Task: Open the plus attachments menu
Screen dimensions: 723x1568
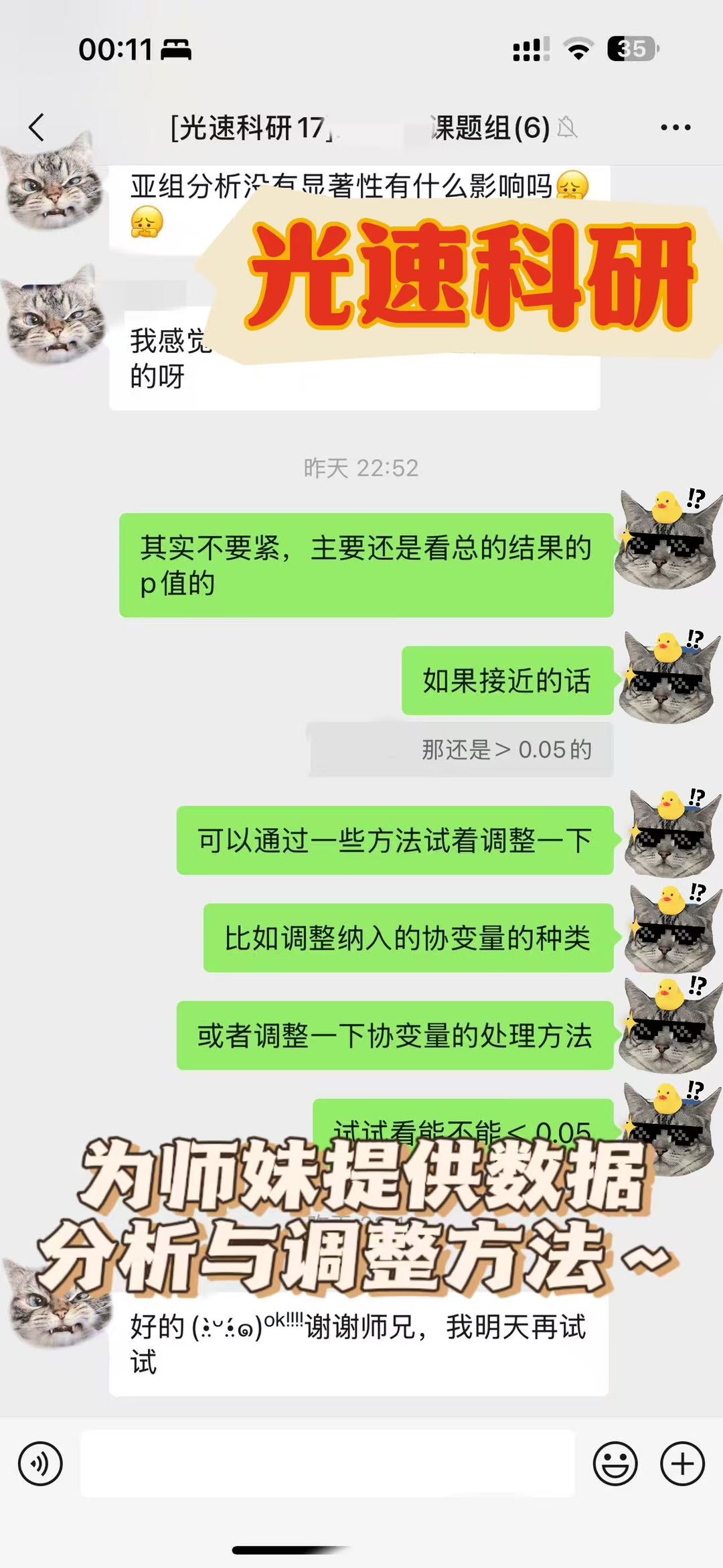Action: [x=682, y=1464]
